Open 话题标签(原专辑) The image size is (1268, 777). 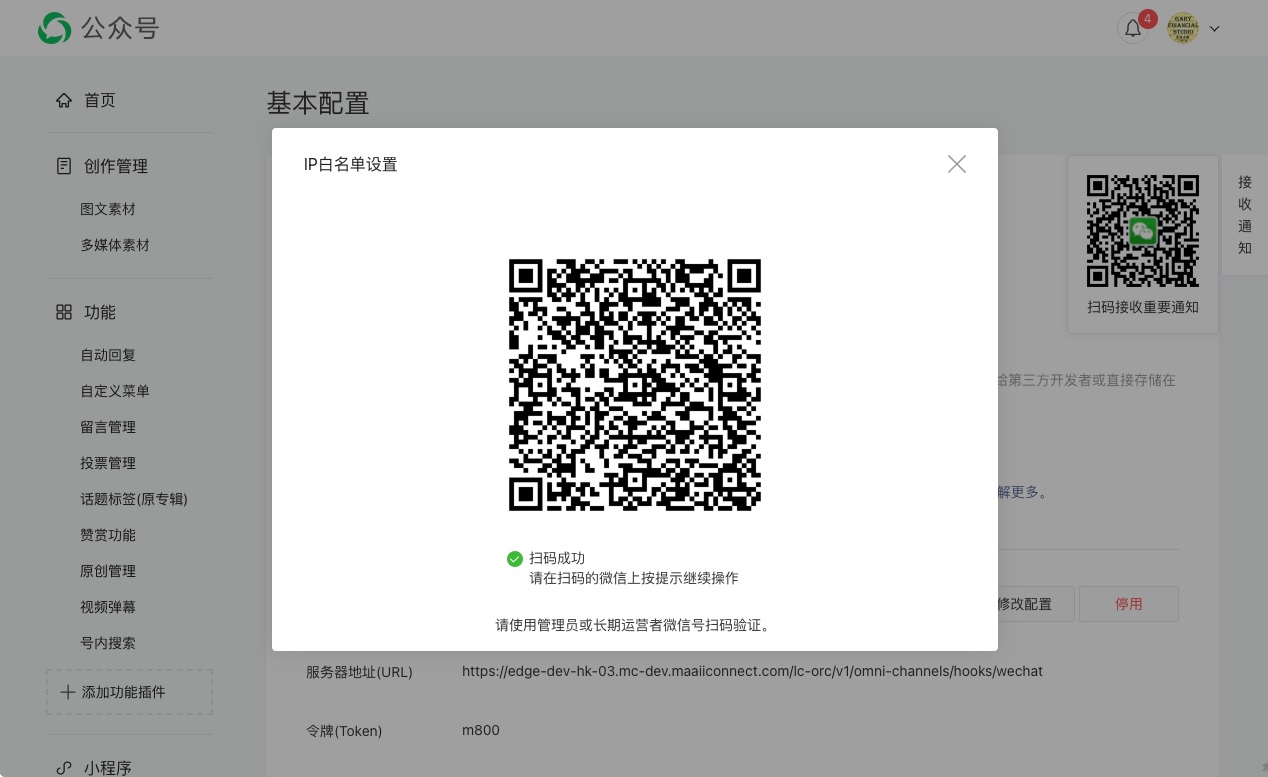tap(134, 499)
